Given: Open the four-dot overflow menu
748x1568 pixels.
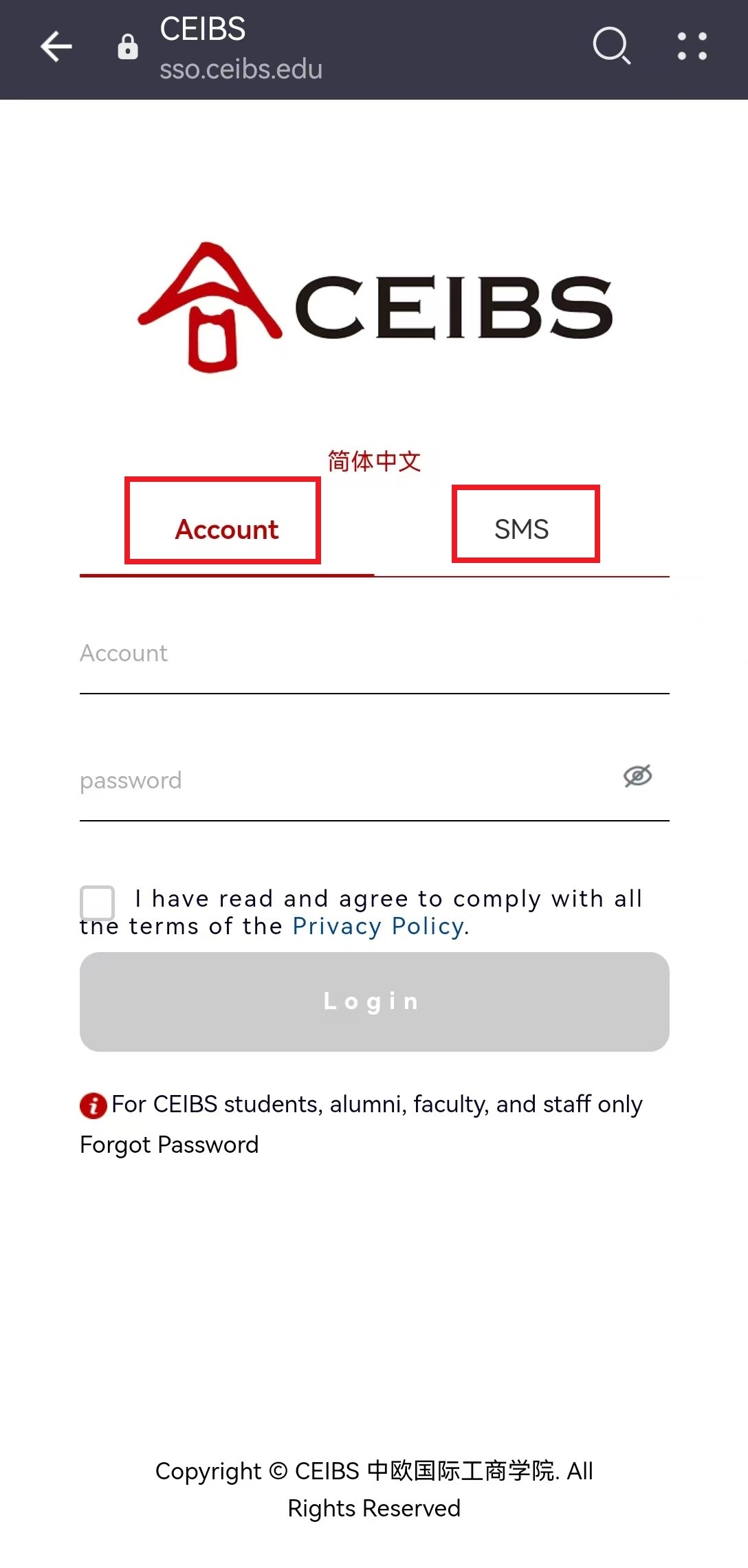Looking at the screenshot, I should tap(692, 46).
